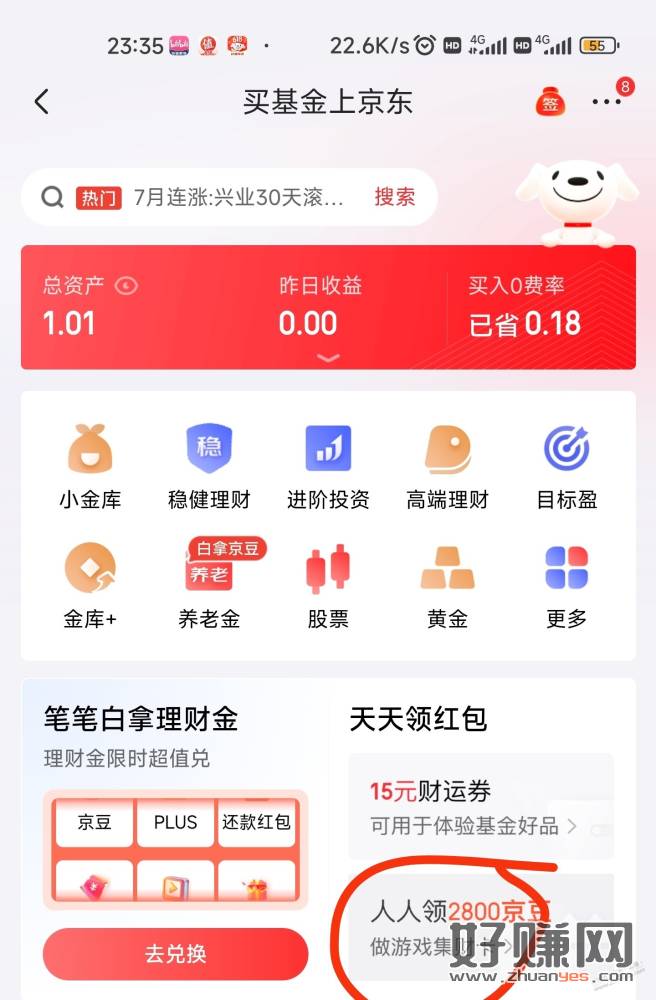Open the 15元财运券 card
Viewport: 656px width, 1000px height.
[480, 807]
